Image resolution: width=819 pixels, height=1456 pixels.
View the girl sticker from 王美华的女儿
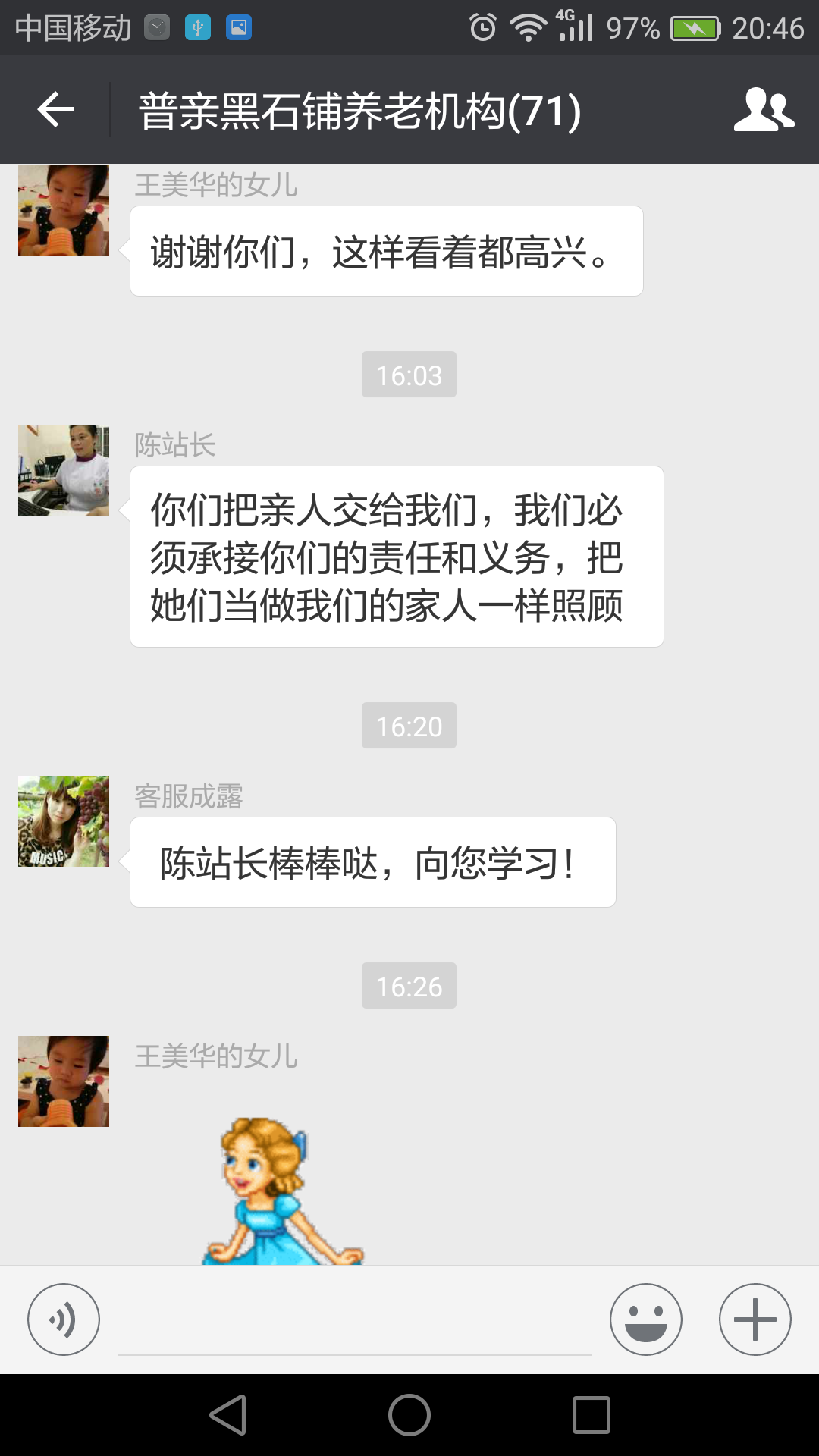tap(281, 1191)
